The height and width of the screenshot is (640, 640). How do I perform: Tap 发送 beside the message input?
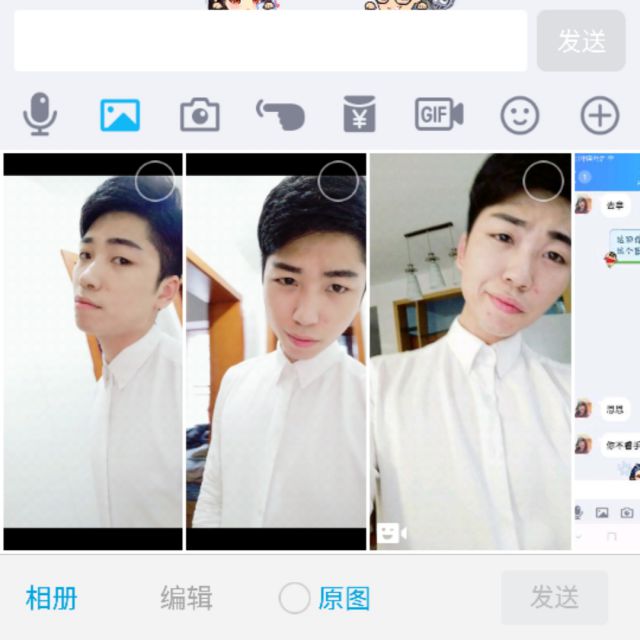581,41
